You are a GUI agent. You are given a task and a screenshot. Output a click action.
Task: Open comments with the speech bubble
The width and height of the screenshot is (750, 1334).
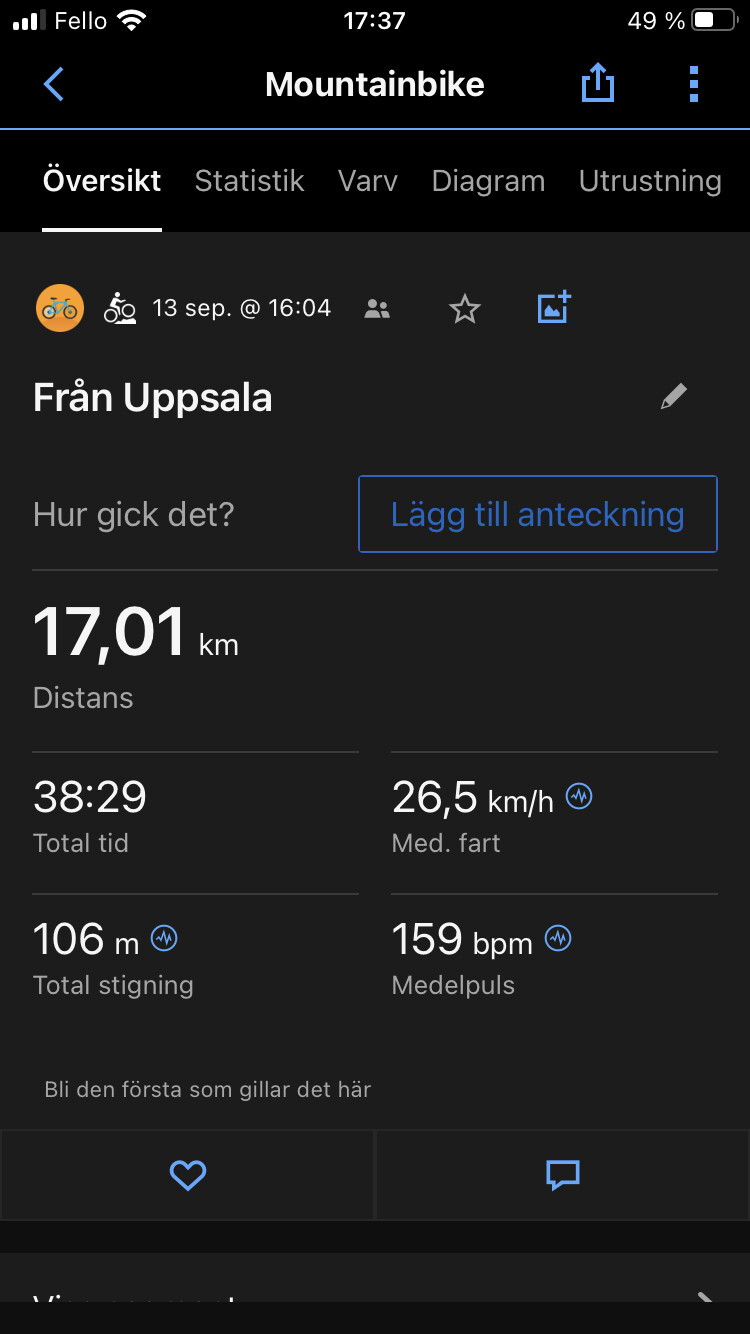[x=563, y=1175]
